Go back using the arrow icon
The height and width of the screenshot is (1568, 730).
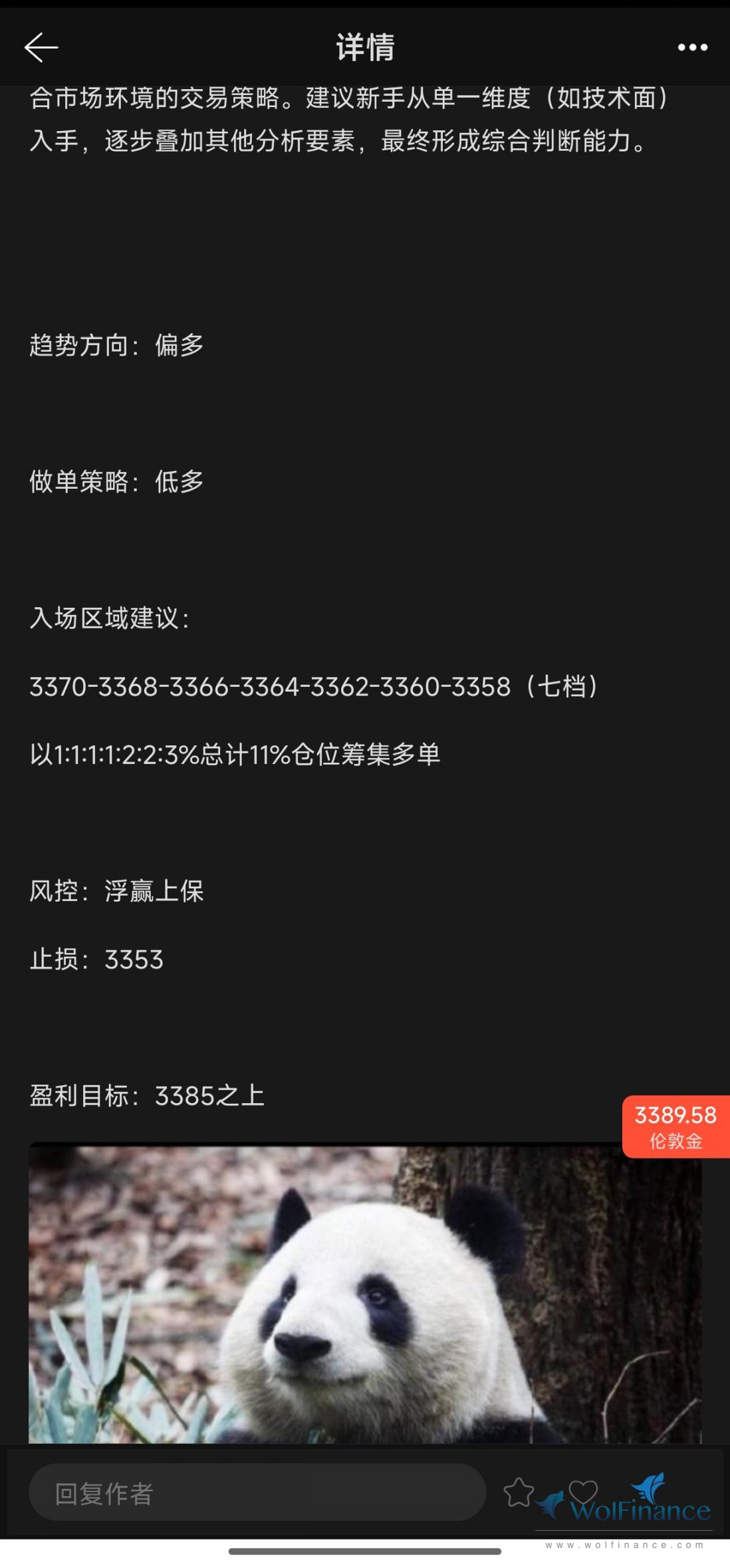coord(41,47)
